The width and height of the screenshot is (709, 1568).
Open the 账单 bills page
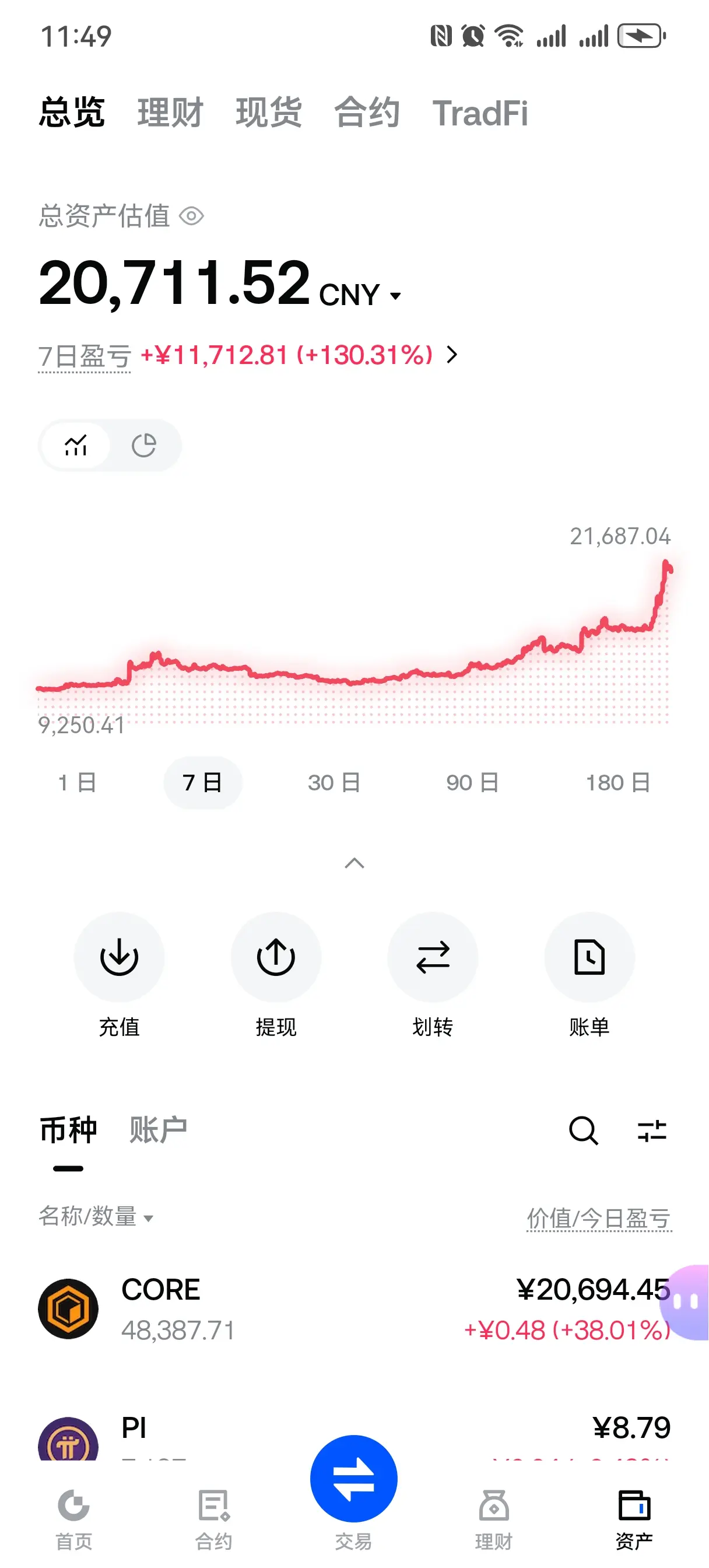[589, 957]
